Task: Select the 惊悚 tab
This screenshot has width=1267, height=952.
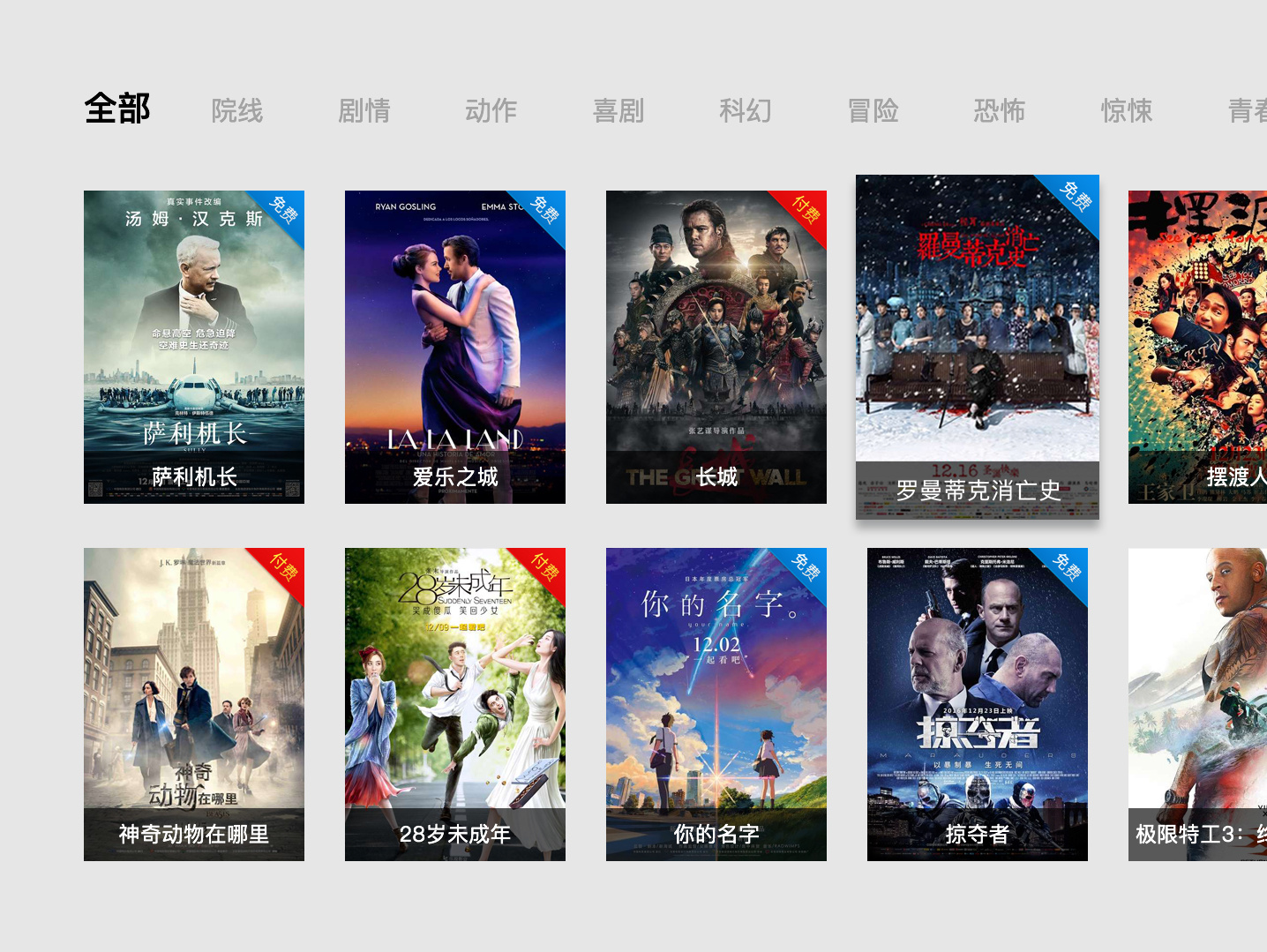Action: pyautogui.click(x=1126, y=111)
